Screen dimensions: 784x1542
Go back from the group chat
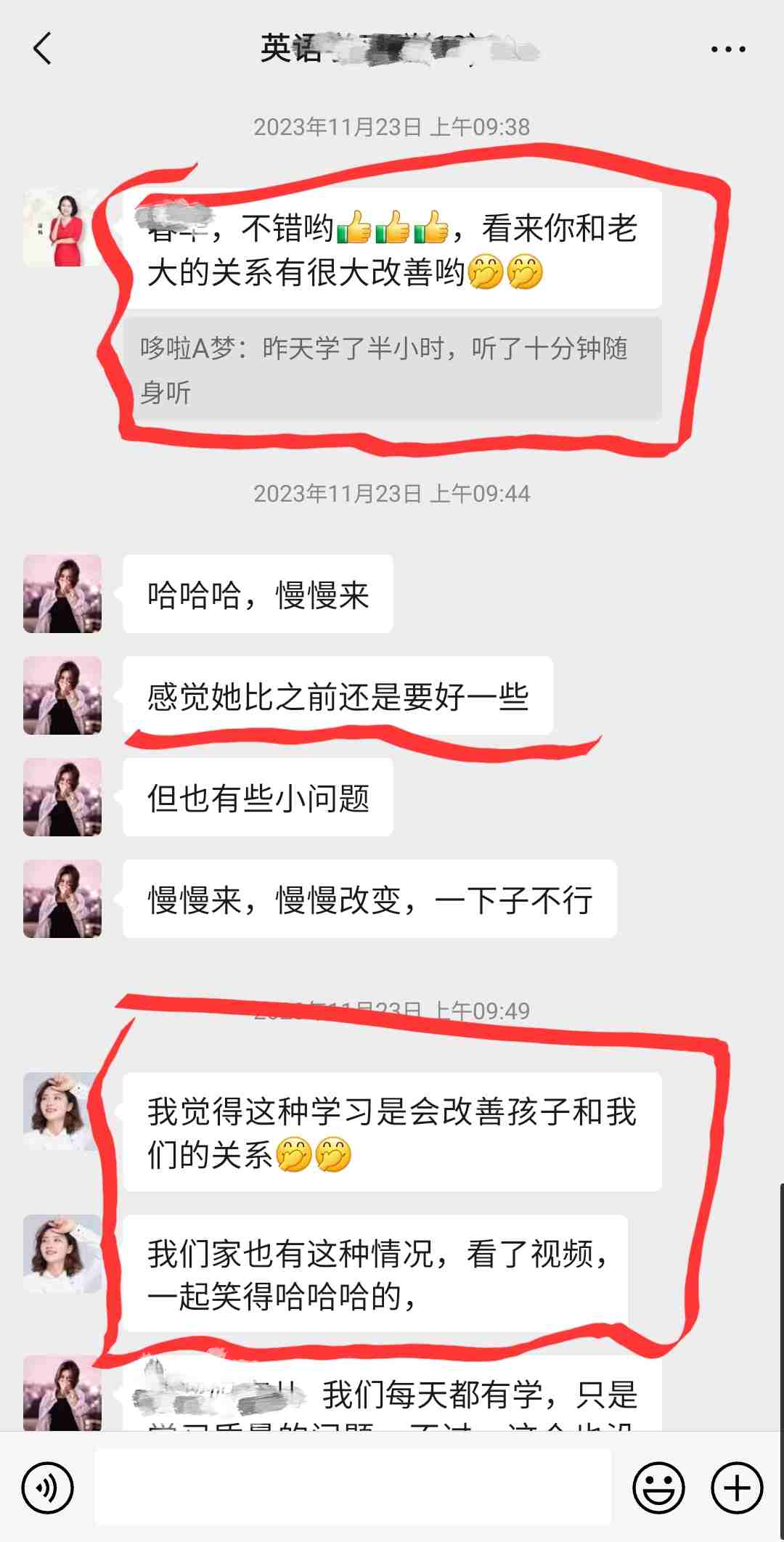point(42,49)
